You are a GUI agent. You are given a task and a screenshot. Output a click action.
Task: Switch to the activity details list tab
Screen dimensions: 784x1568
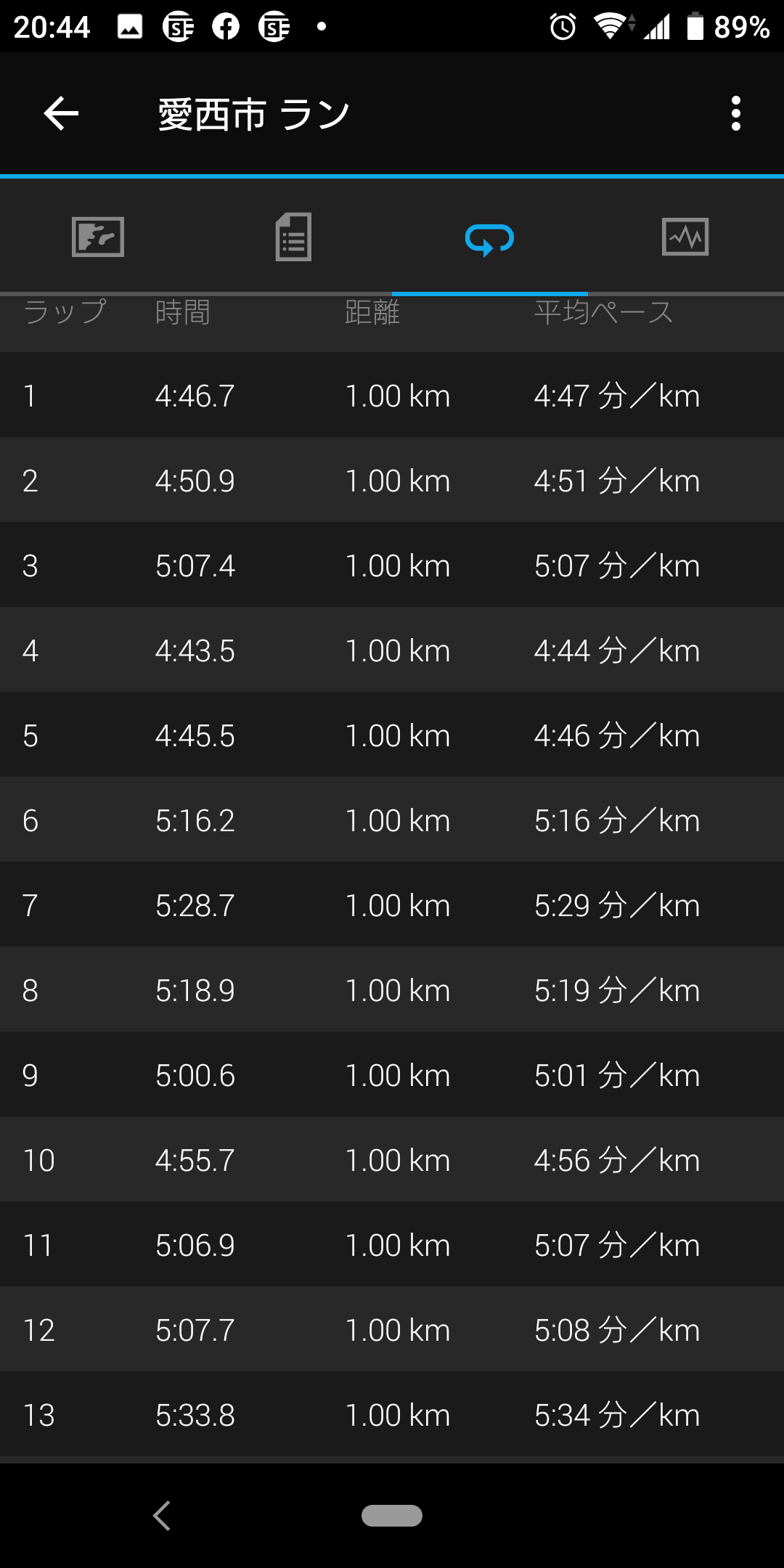pos(294,237)
